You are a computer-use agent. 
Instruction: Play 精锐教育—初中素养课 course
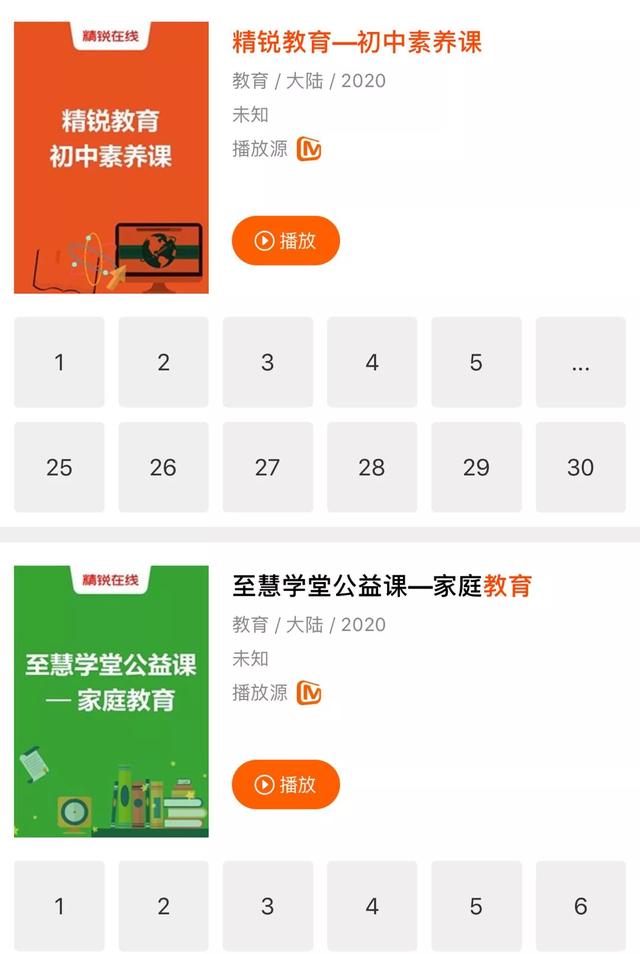click(x=286, y=241)
